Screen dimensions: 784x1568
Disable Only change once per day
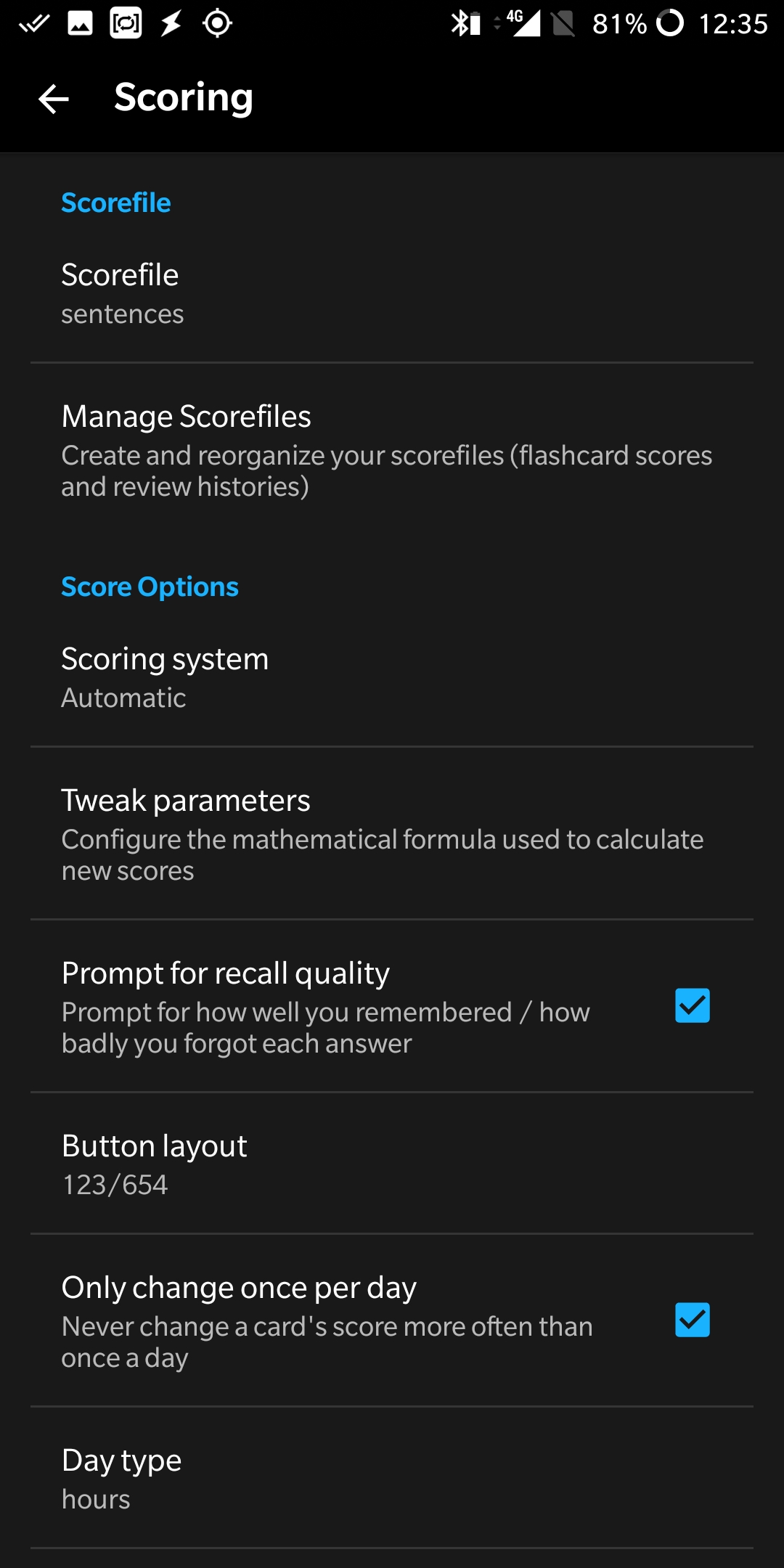(692, 1320)
